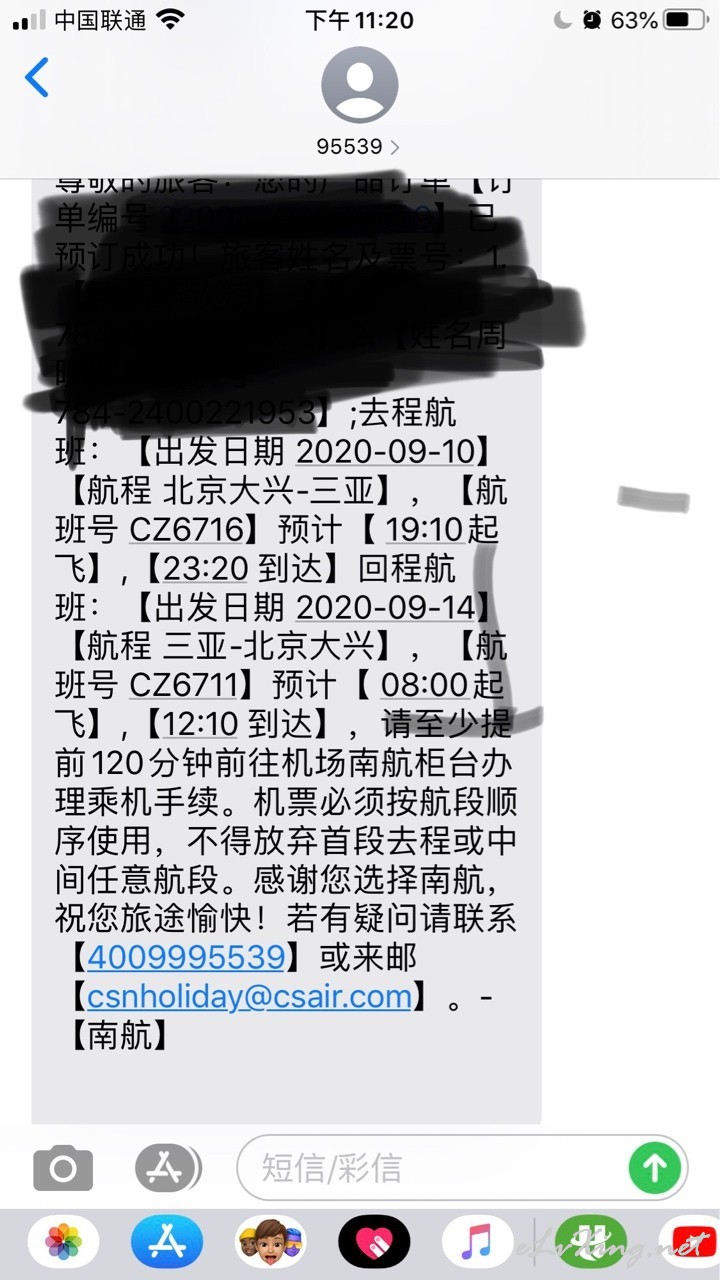Viewport: 720px width, 1280px height.
Task: Open the App Store iMessage app
Action: pos(167,1242)
